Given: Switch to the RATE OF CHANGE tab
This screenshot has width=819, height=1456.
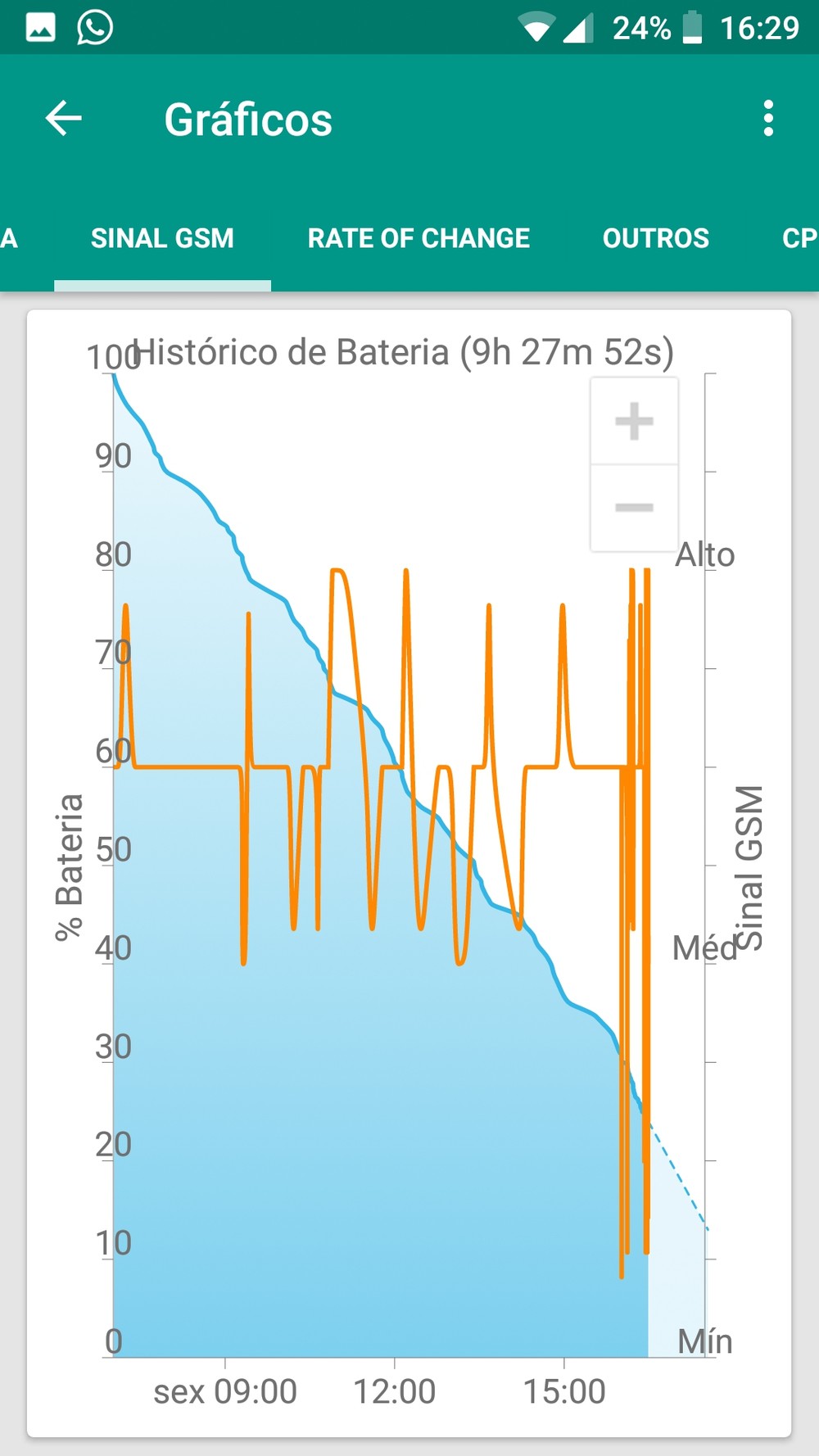Looking at the screenshot, I should (x=419, y=238).
